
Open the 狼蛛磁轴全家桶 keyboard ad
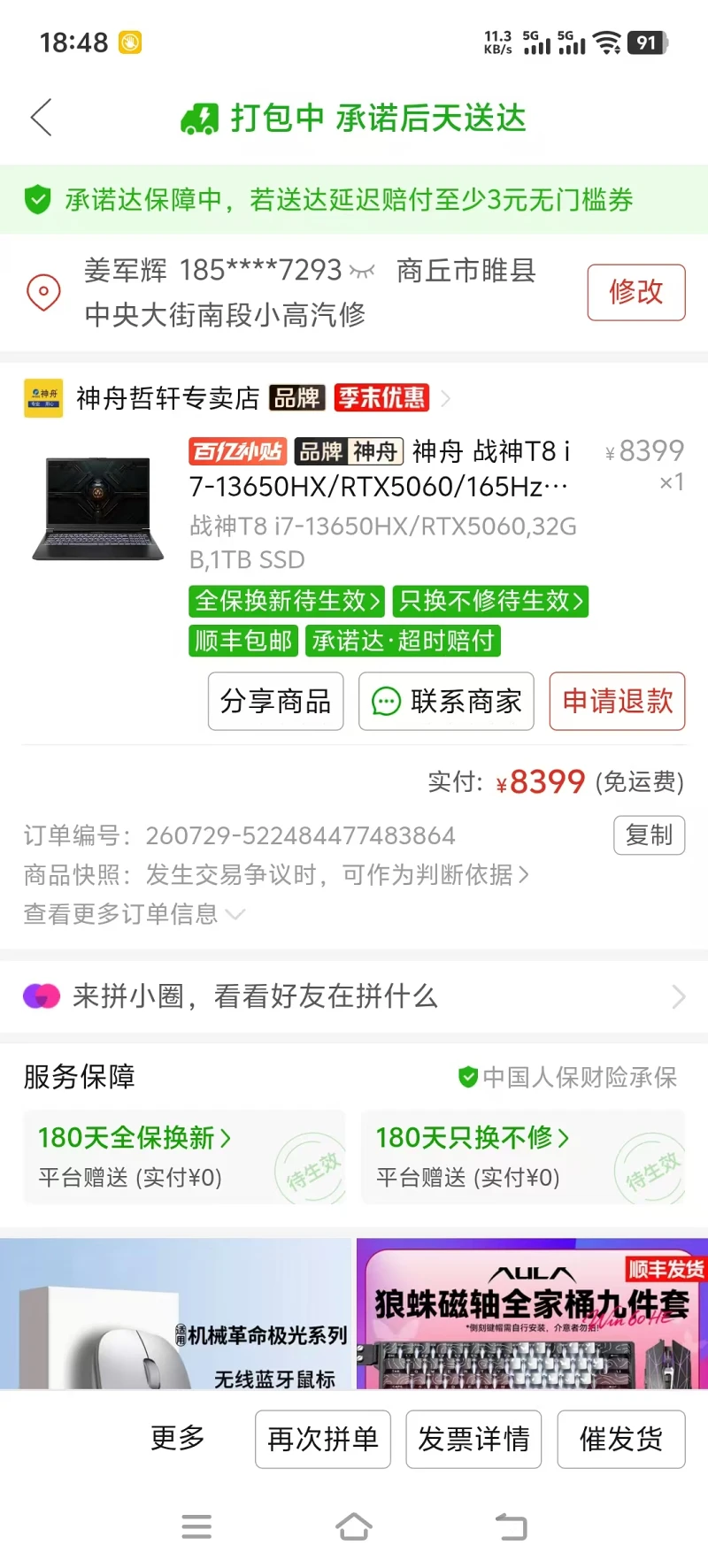(532, 1314)
